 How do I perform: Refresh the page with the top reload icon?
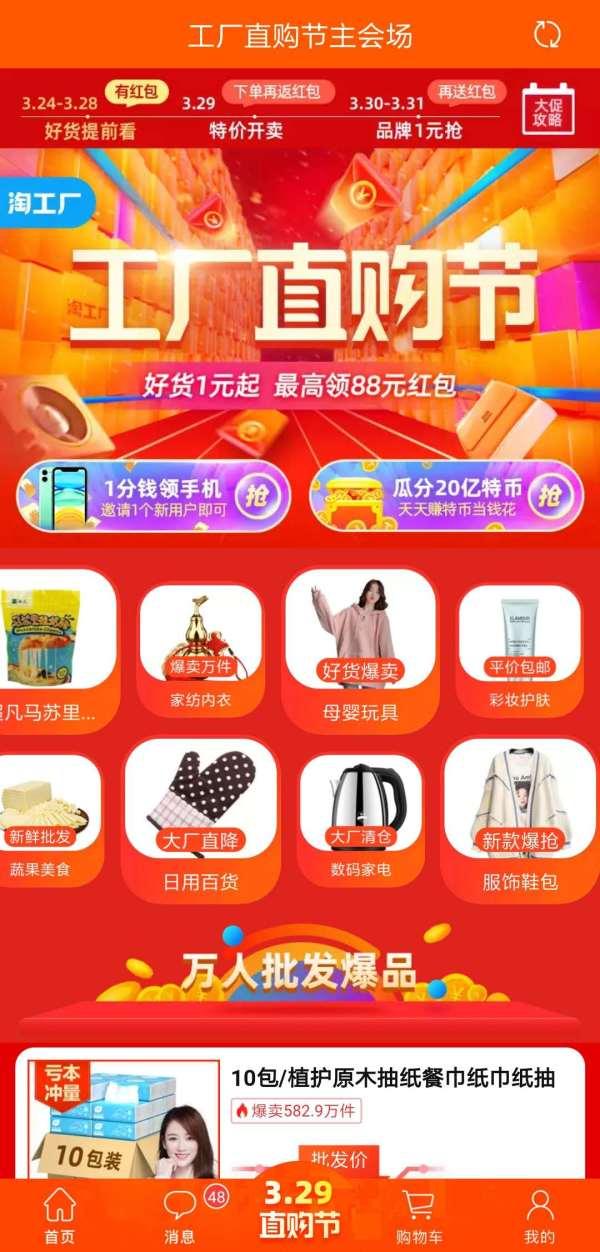[547, 34]
